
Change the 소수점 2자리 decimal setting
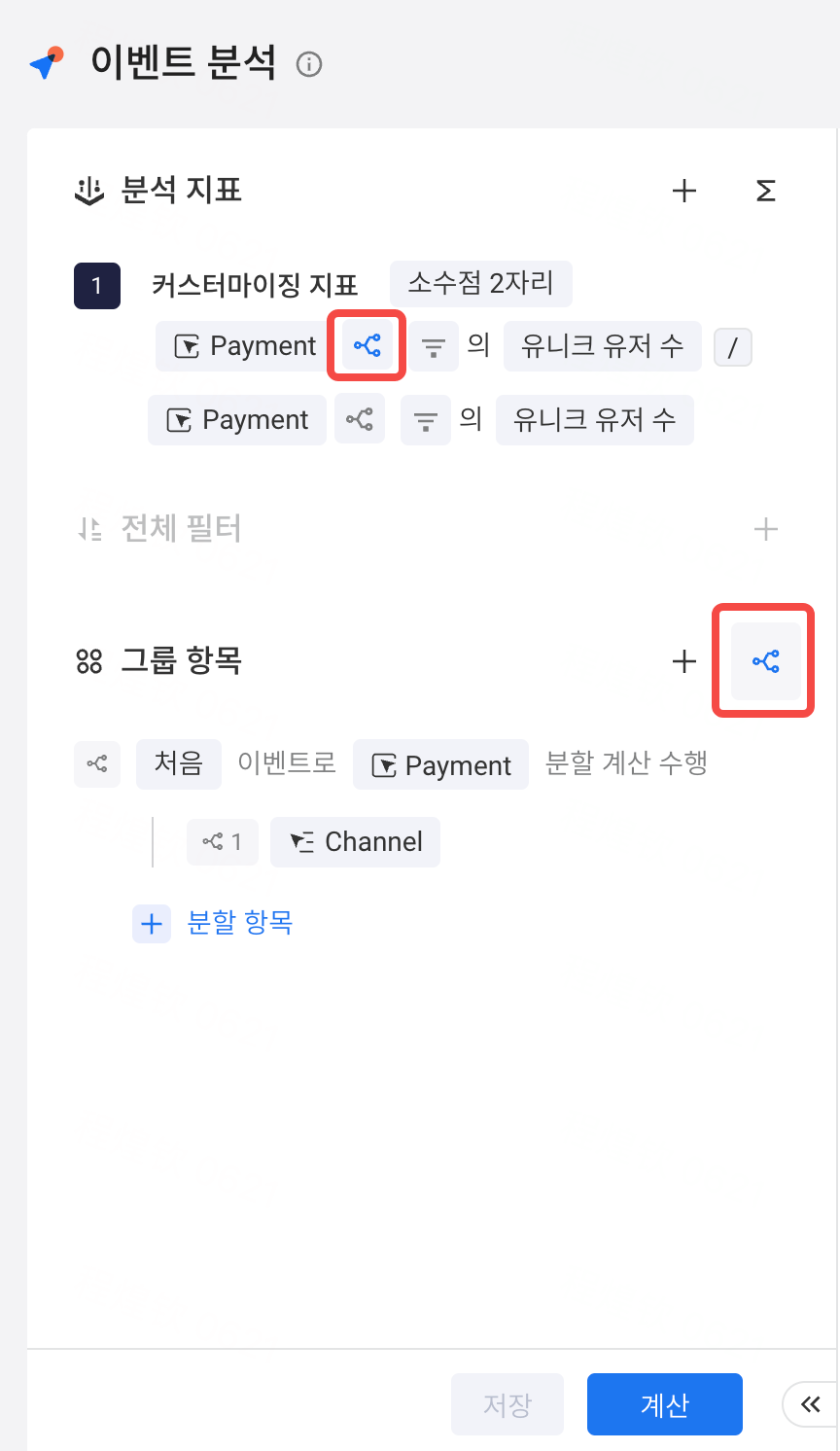point(481,284)
